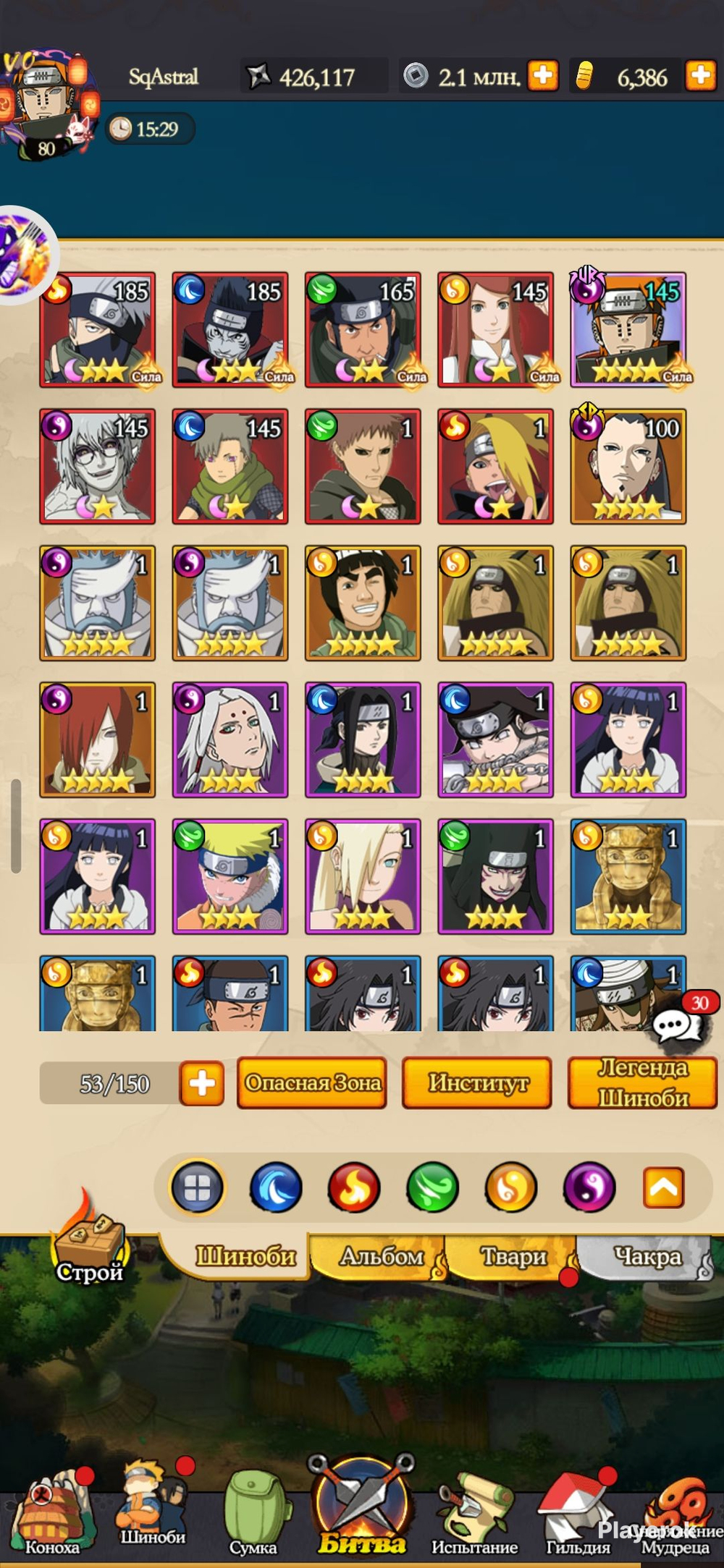Image resolution: width=724 pixels, height=1568 pixels.
Task: Open Легенда Шиноби
Action: point(643,1082)
